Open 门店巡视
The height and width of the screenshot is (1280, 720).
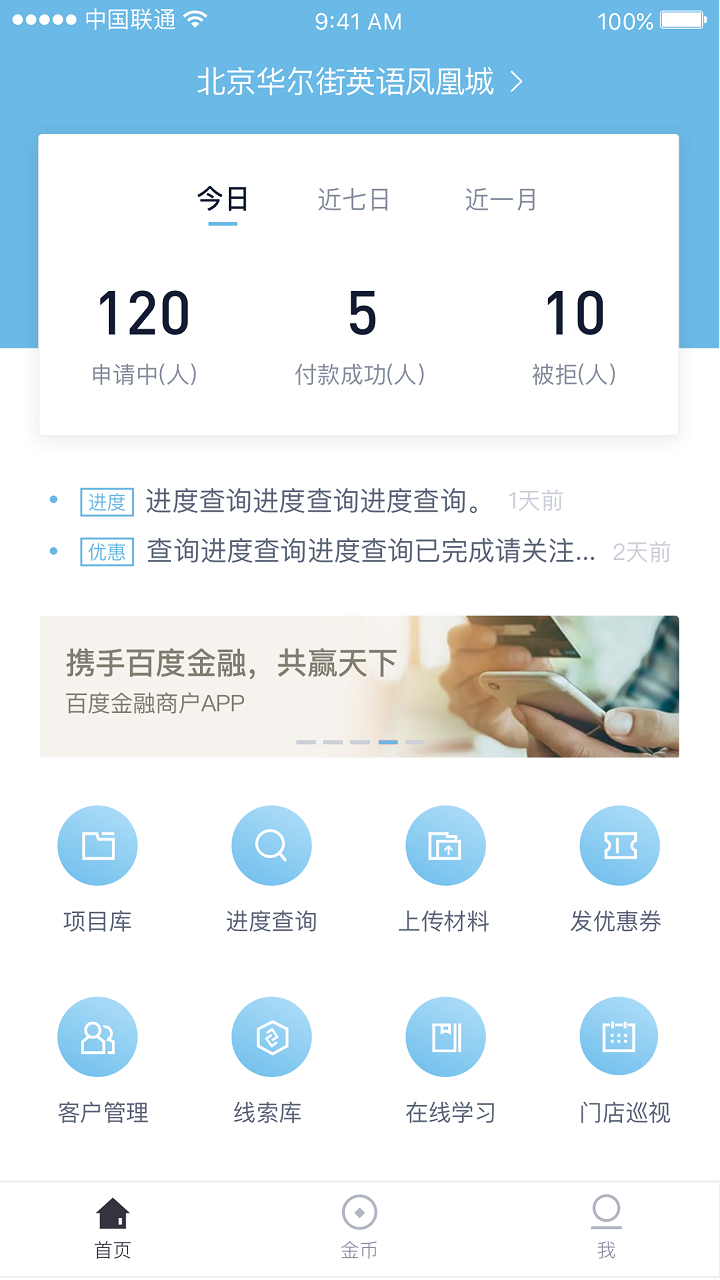click(619, 1037)
